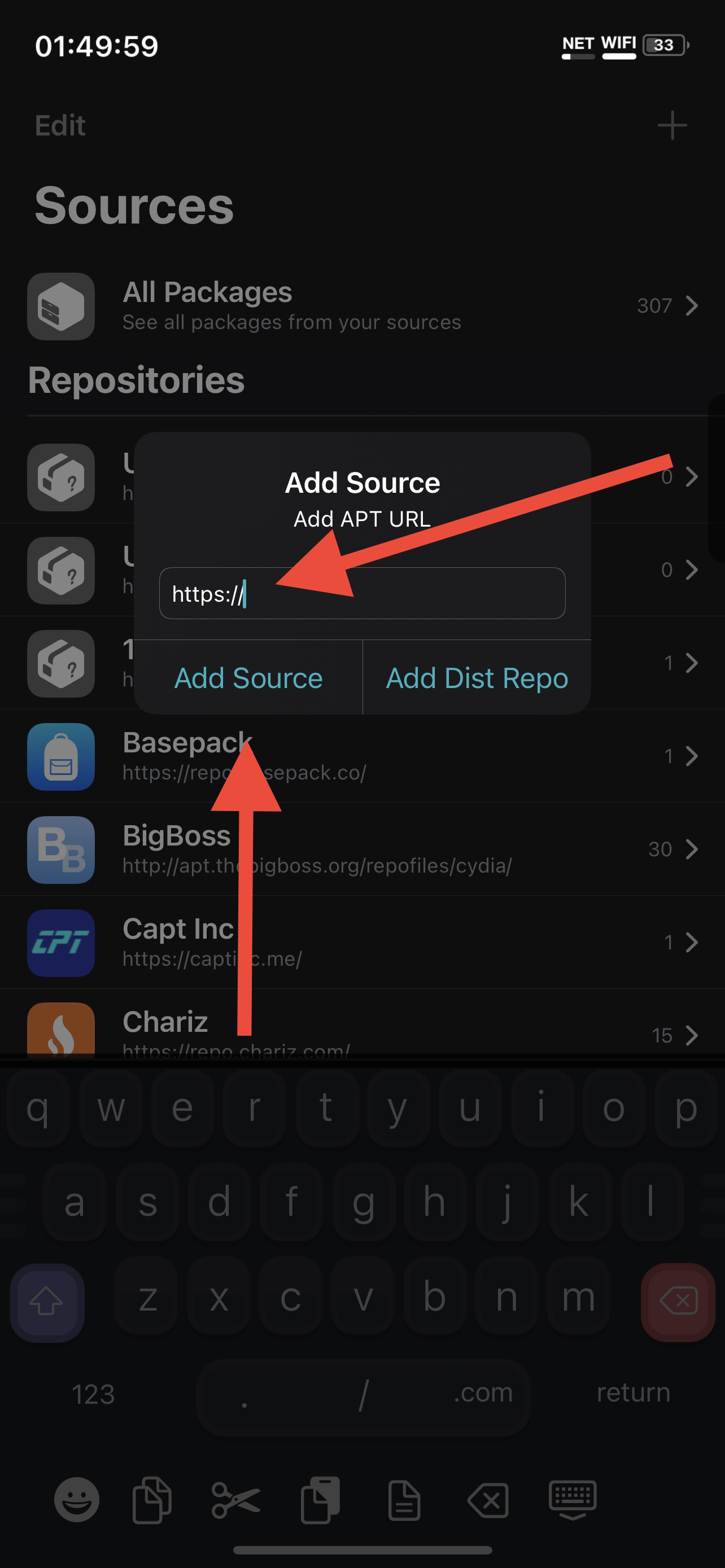Insert .com using the keyboard shortcut key
The width and height of the screenshot is (725, 1568).
483,1392
